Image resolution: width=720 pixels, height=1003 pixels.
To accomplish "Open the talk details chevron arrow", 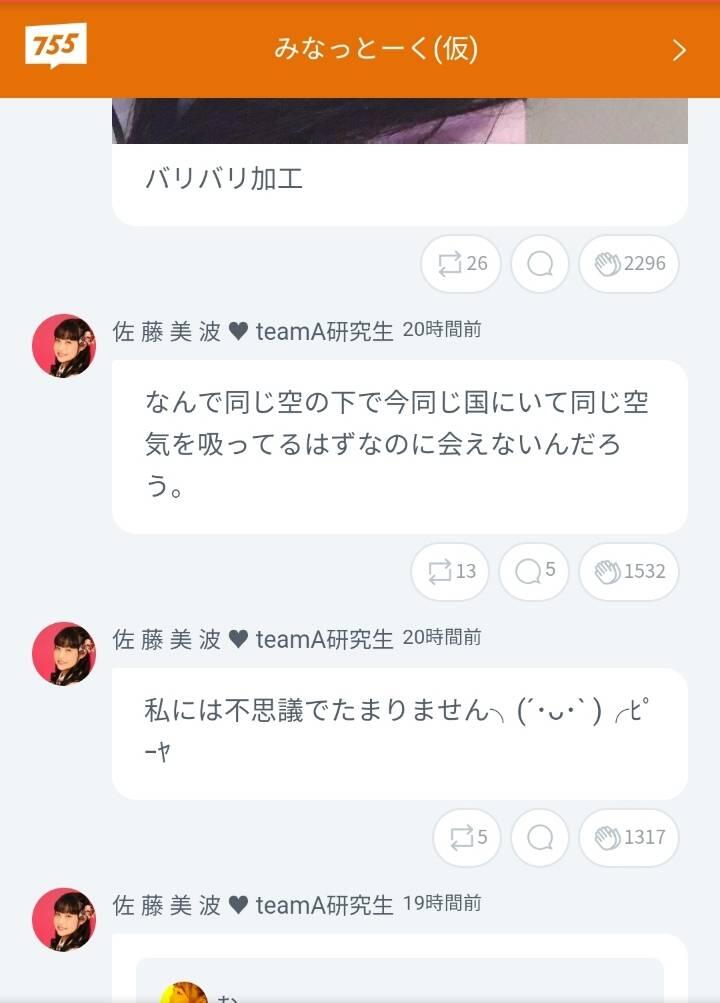I will (679, 50).
